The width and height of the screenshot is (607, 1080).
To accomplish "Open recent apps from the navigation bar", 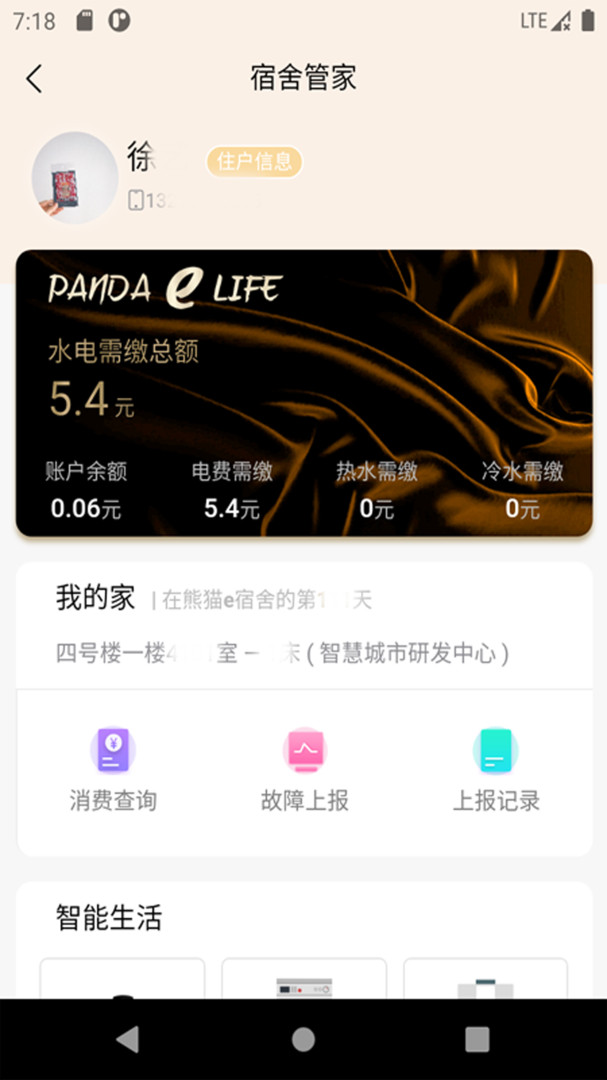I will point(477,1039).
